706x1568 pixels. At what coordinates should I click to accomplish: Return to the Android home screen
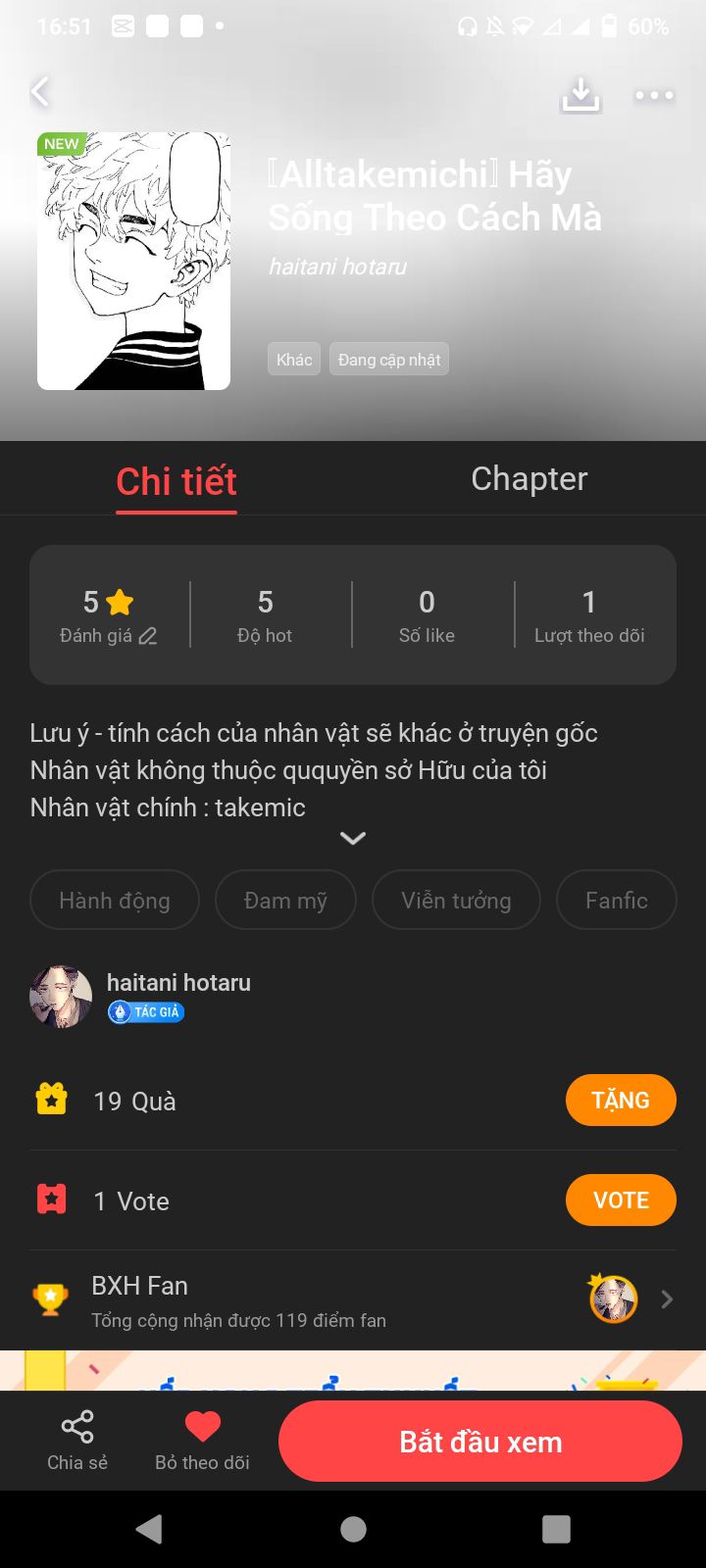353,1529
